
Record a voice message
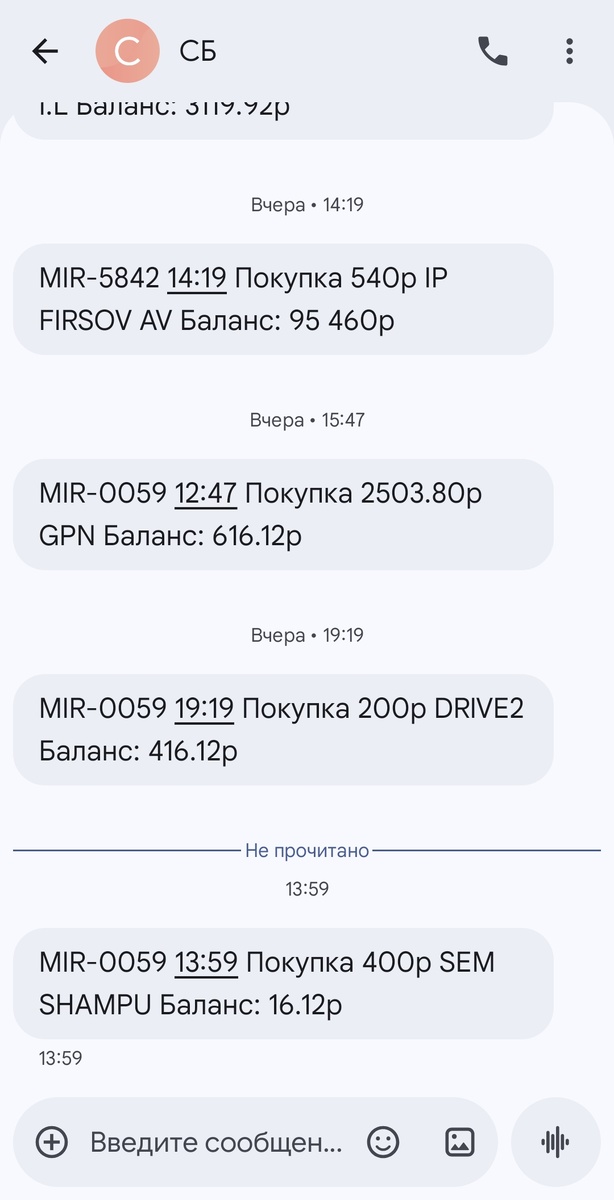(555, 1141)
